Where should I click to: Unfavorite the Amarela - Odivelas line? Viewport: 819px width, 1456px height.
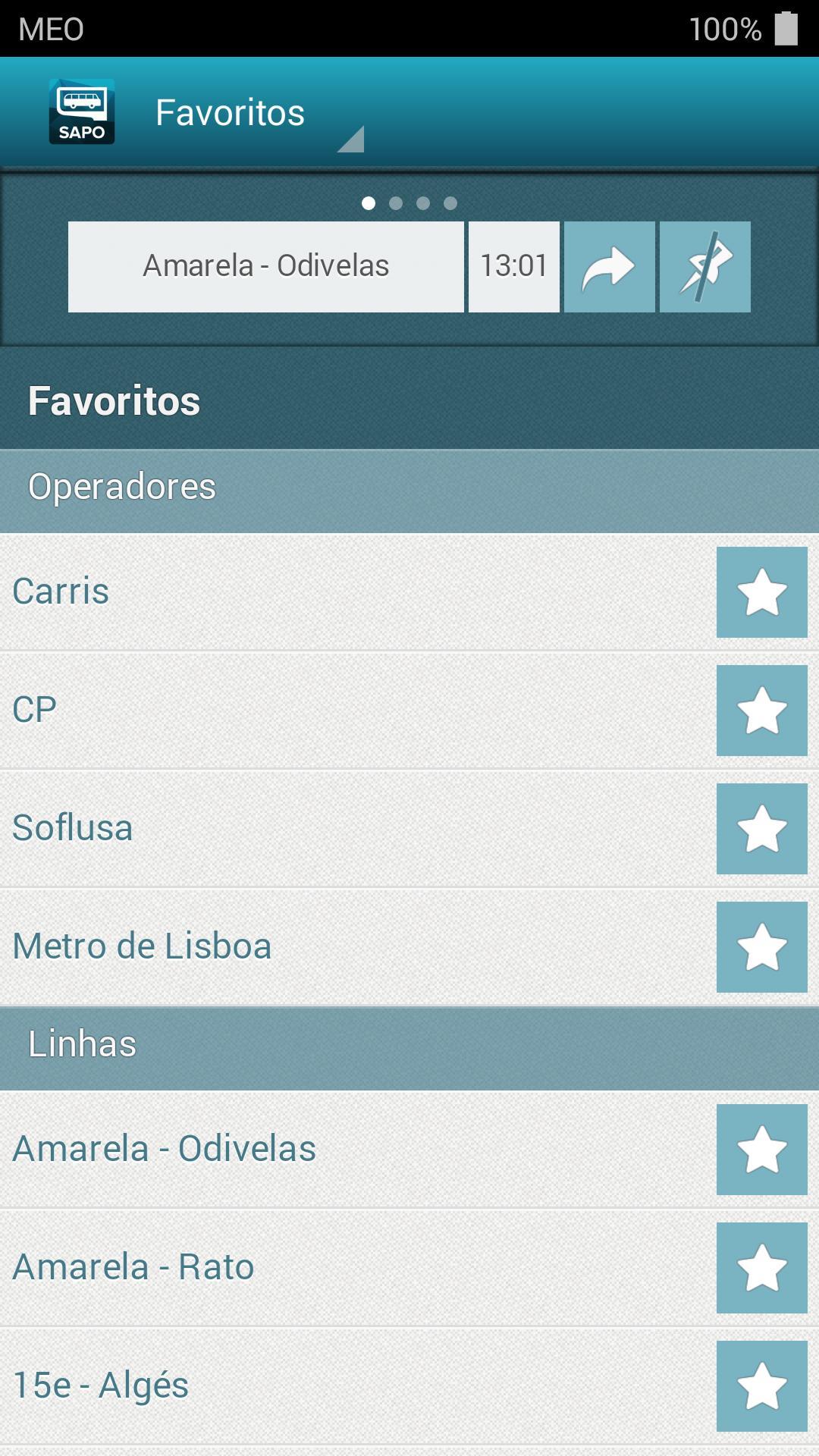tap(761, 1149)
